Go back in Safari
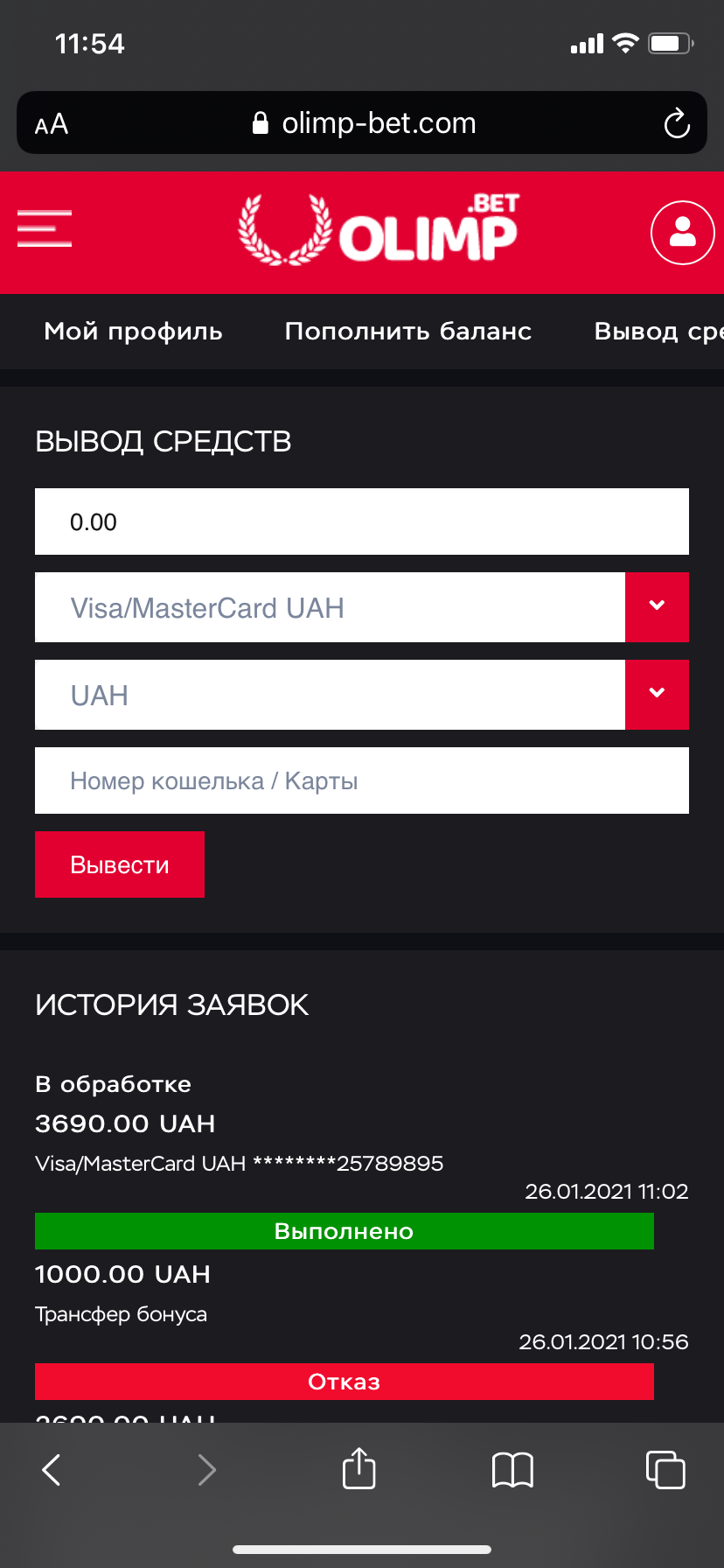 coord(52,1469)
